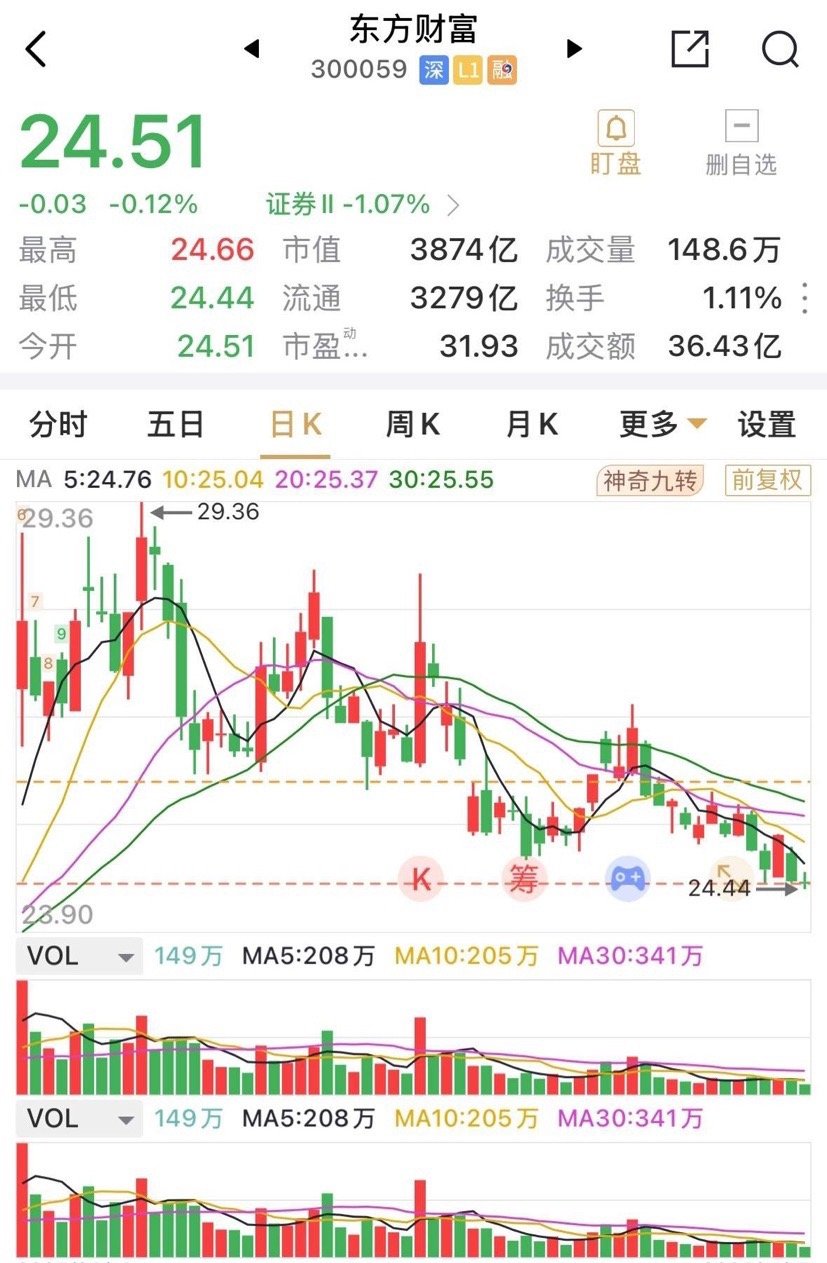This screenshot has height=1263, width=827.
Task: Open the lower VOL indicator dropdown
Action: [x=78, y=1118]
